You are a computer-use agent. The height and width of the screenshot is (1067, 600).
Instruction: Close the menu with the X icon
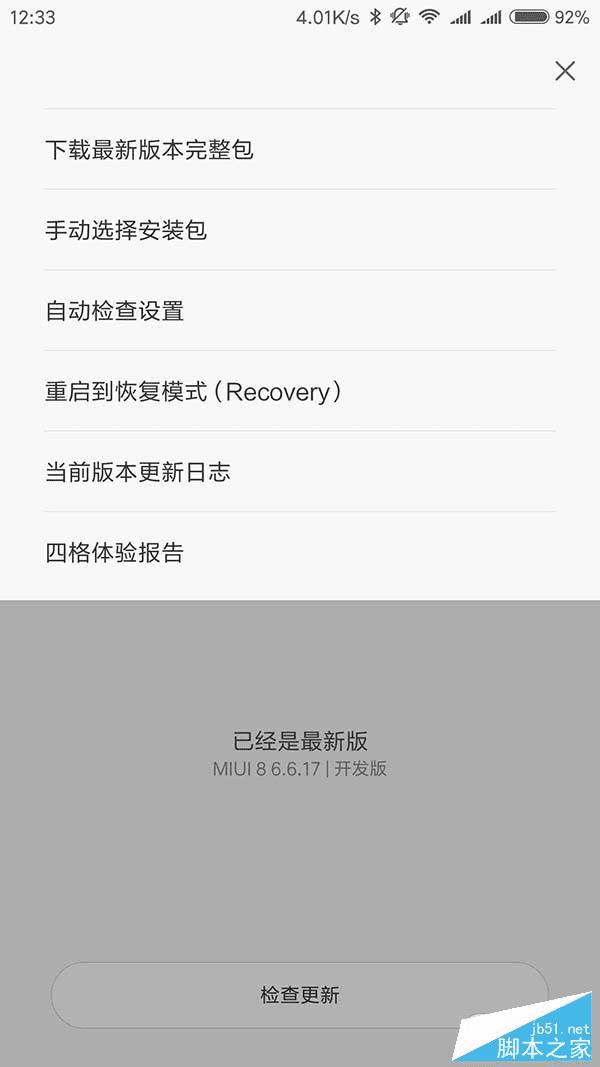565,71
